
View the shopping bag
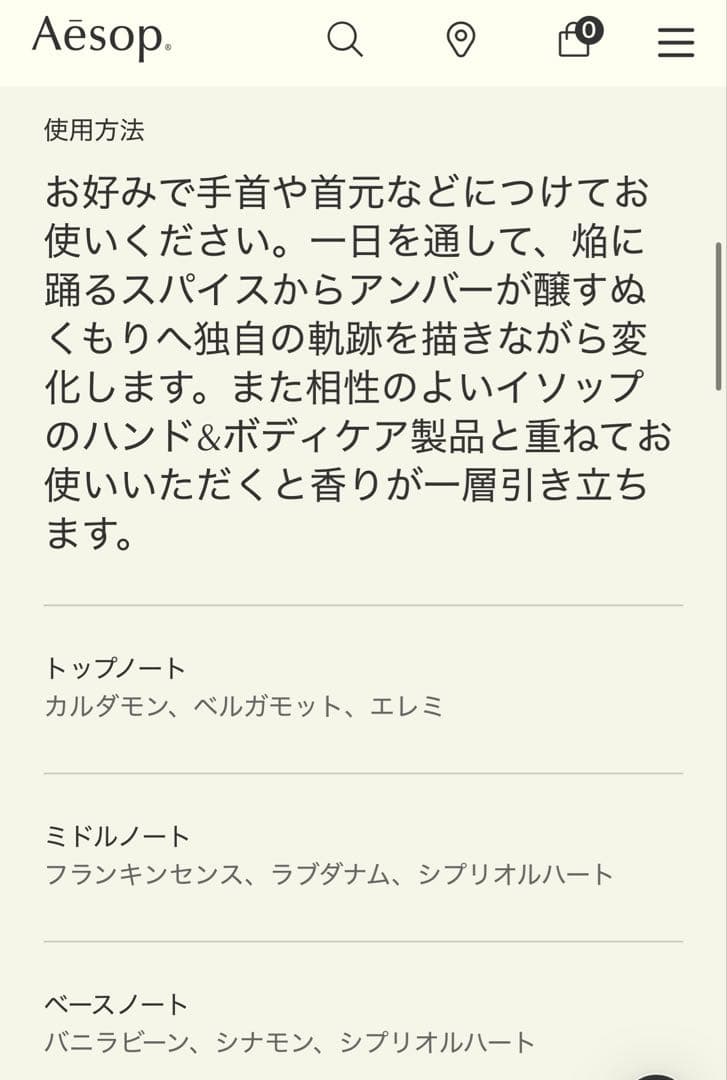tap(576, 39)
